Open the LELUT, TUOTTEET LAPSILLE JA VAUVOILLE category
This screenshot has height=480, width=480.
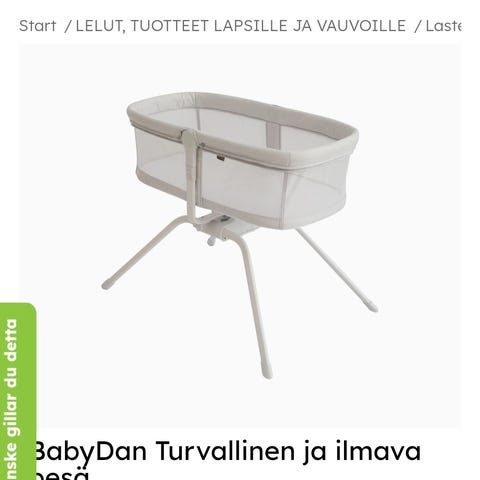pyautogui.click(x=241, y=26)
